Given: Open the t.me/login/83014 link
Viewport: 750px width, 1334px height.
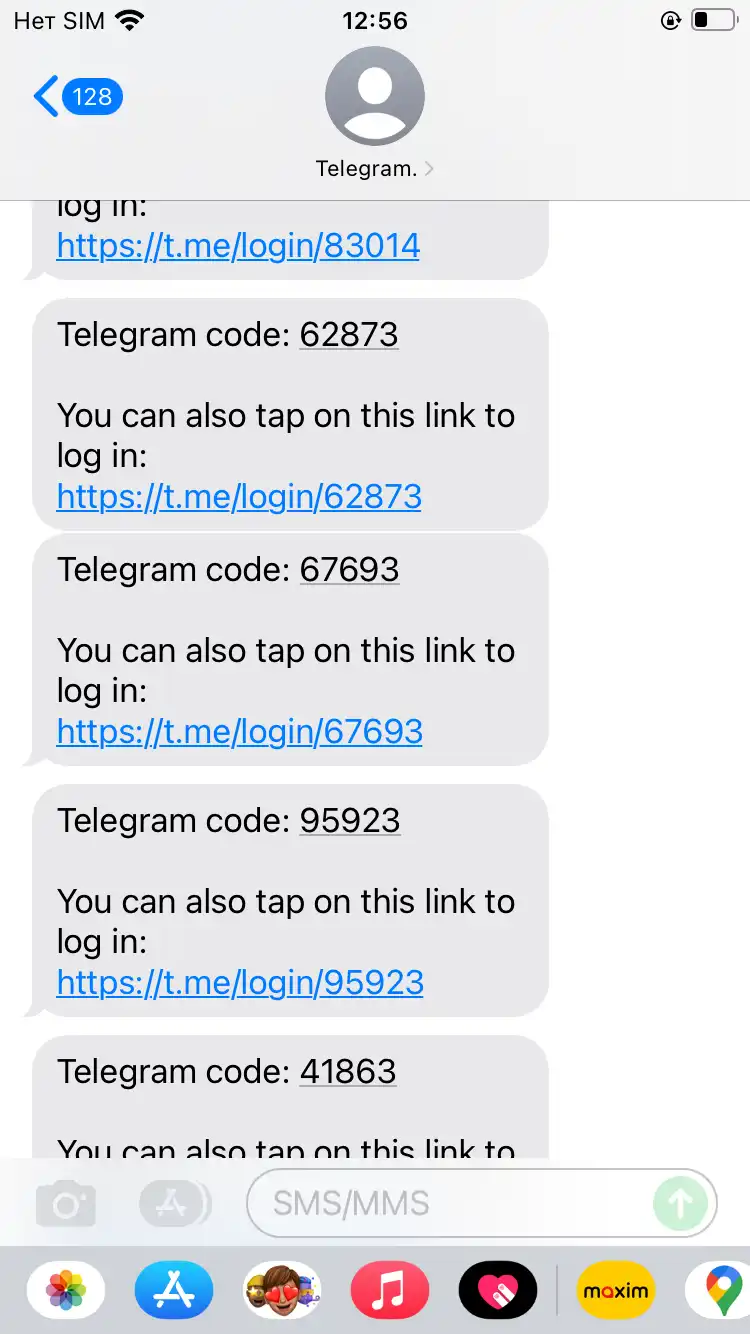Looking at the screenshot, I should (238, 246).
